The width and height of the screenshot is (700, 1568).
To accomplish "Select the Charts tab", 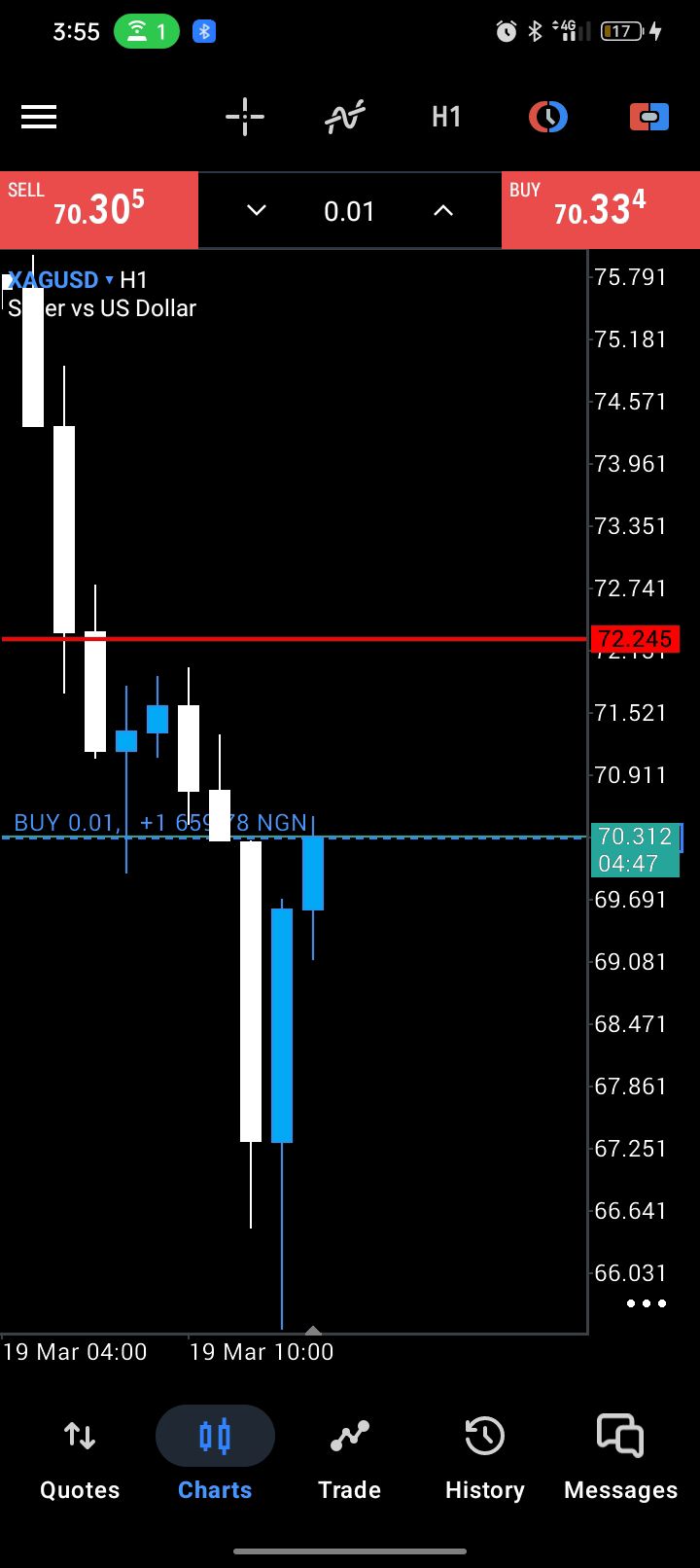I will click(215, 1456).
